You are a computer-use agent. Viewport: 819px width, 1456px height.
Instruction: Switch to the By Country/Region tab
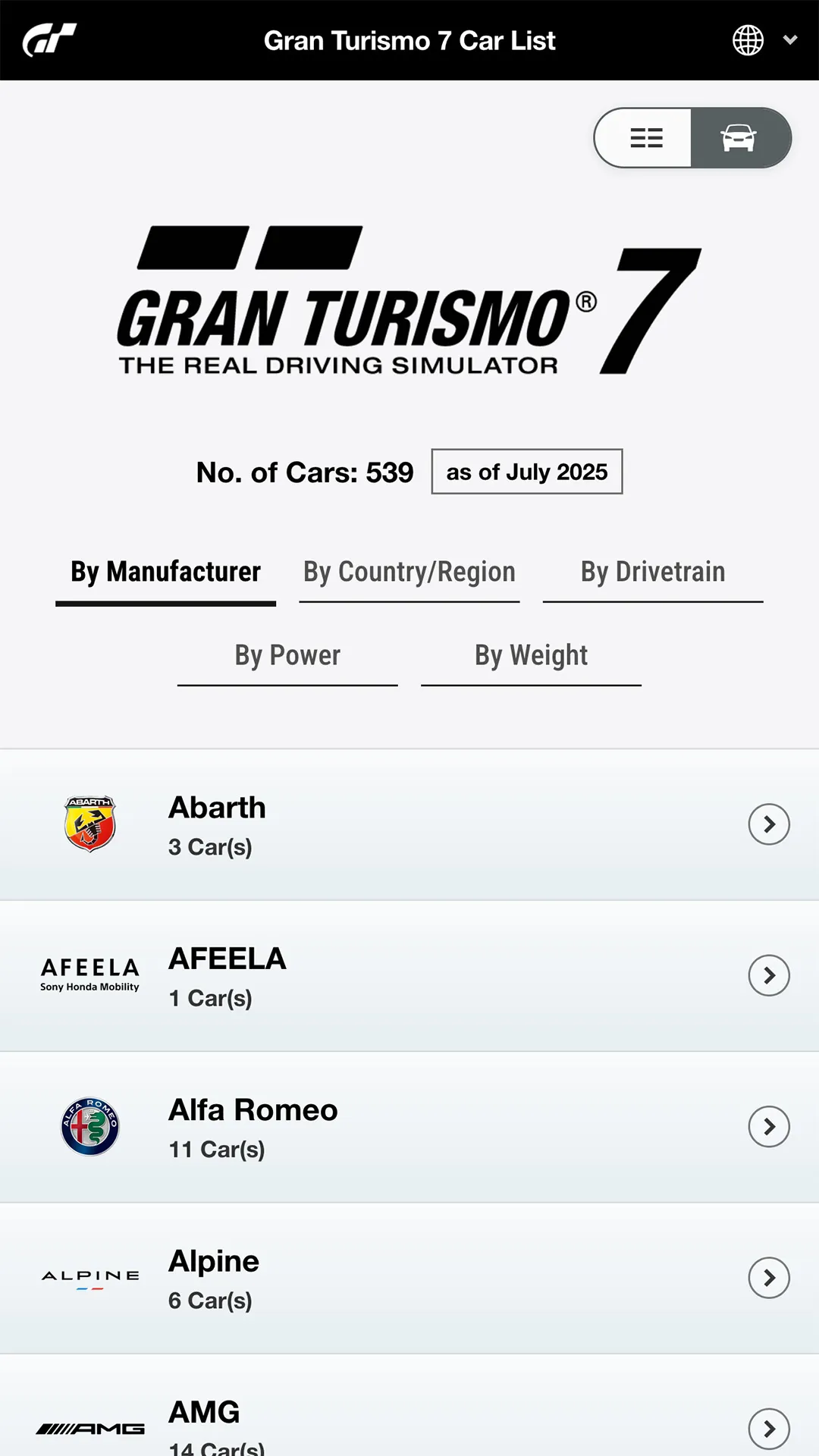[409, 573]
